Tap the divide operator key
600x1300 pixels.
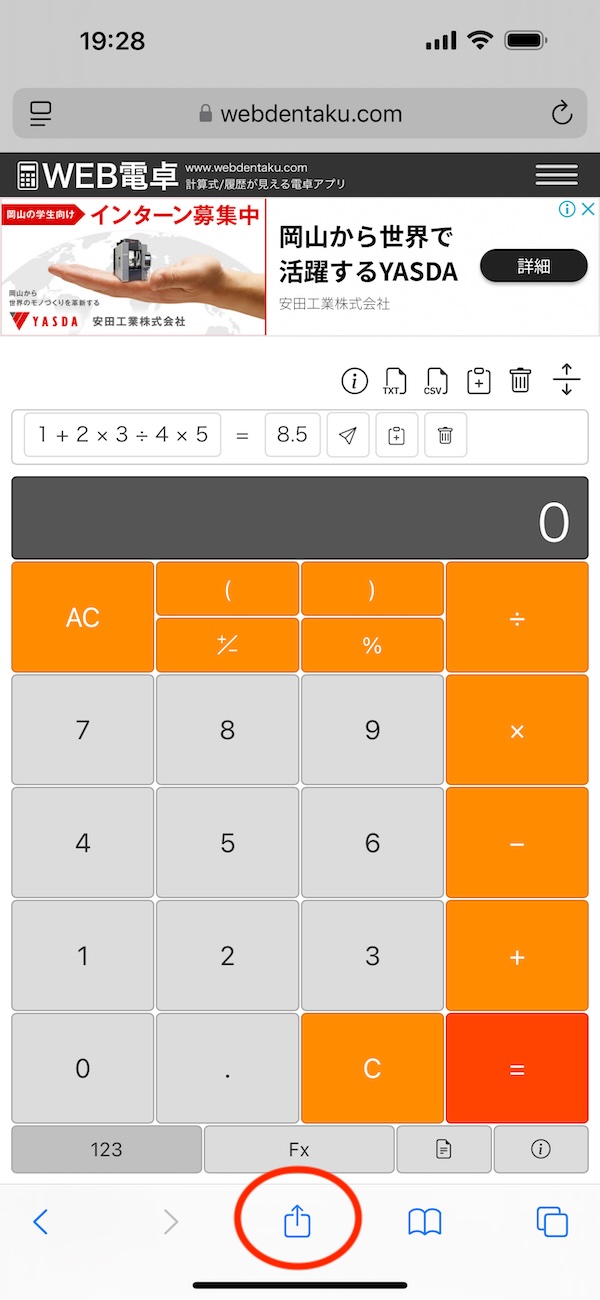pyautogui.click(x=517, y=617)
